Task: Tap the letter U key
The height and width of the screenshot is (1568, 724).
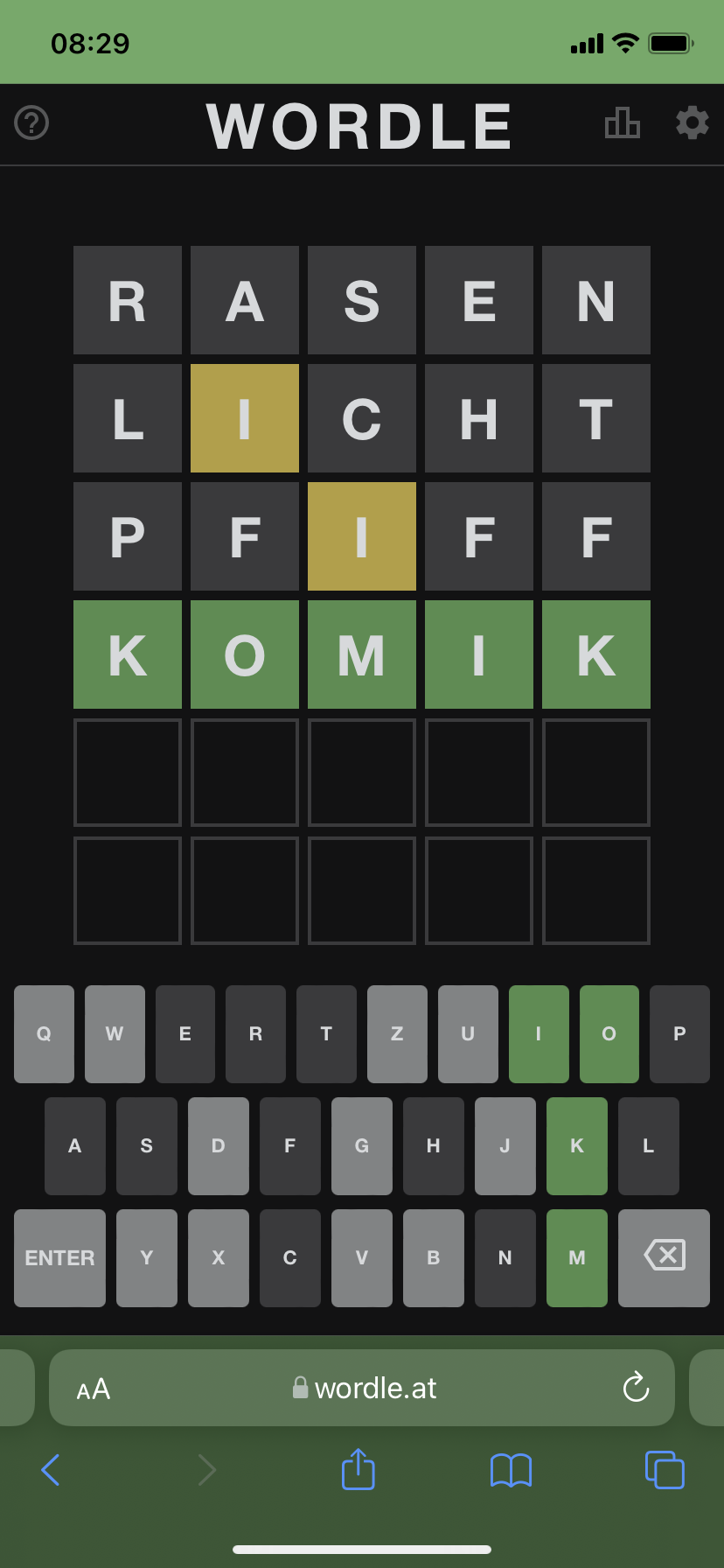Action: 468,1034
